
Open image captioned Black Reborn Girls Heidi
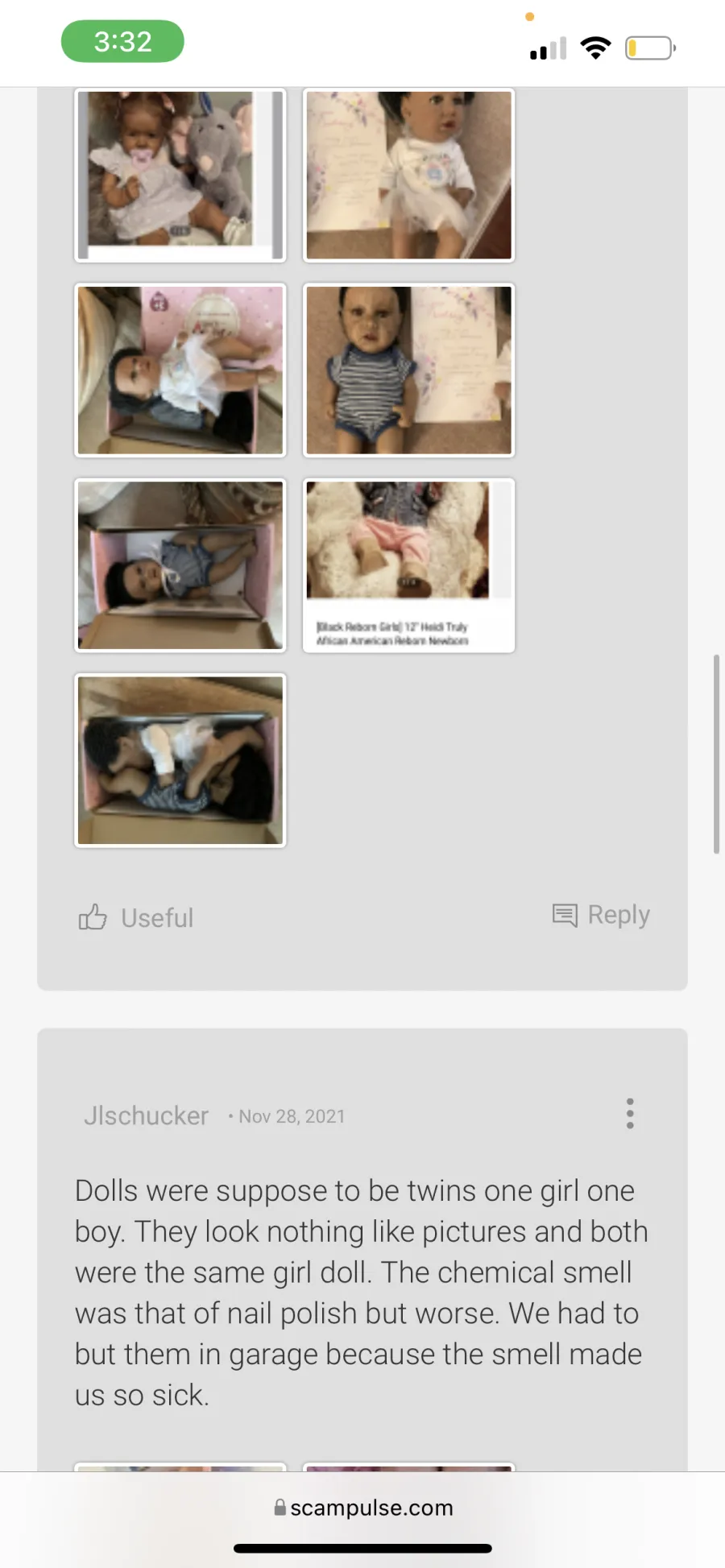(408, 565)
